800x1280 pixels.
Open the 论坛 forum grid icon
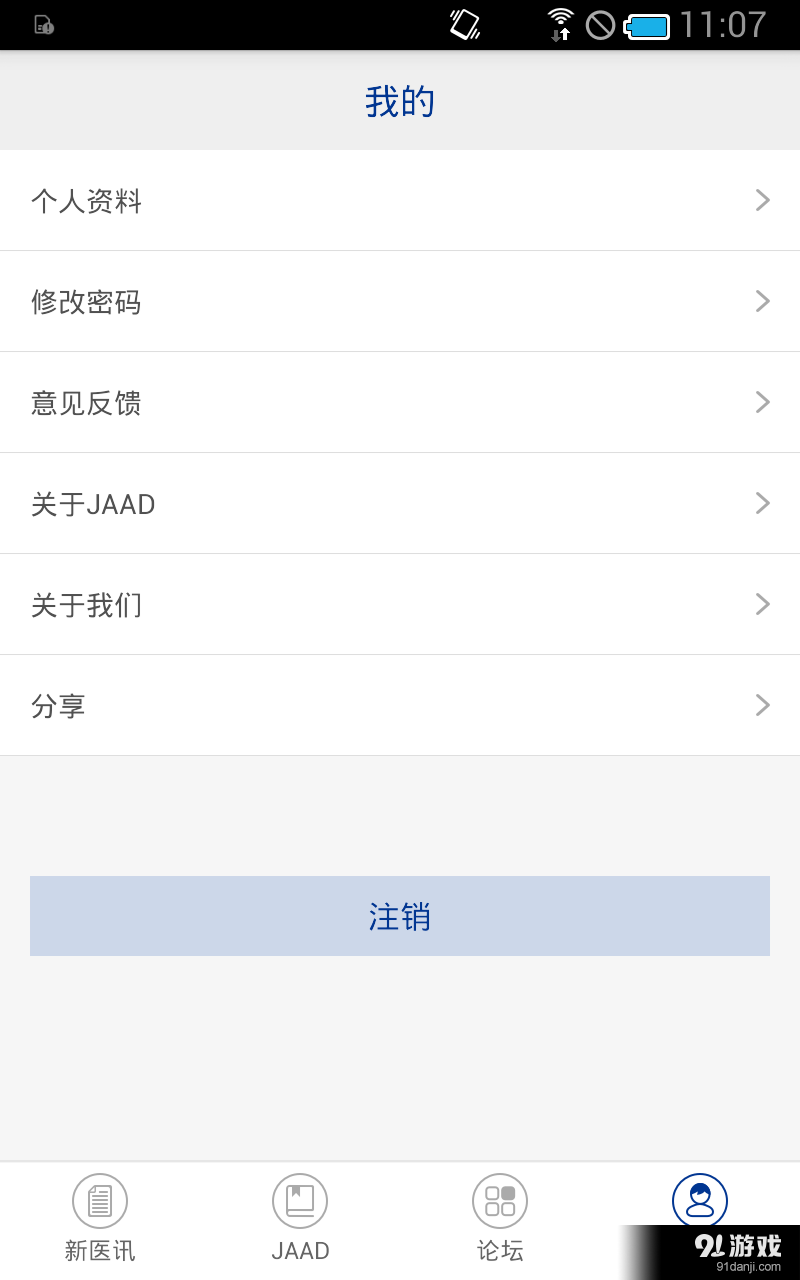(500, 1200)
